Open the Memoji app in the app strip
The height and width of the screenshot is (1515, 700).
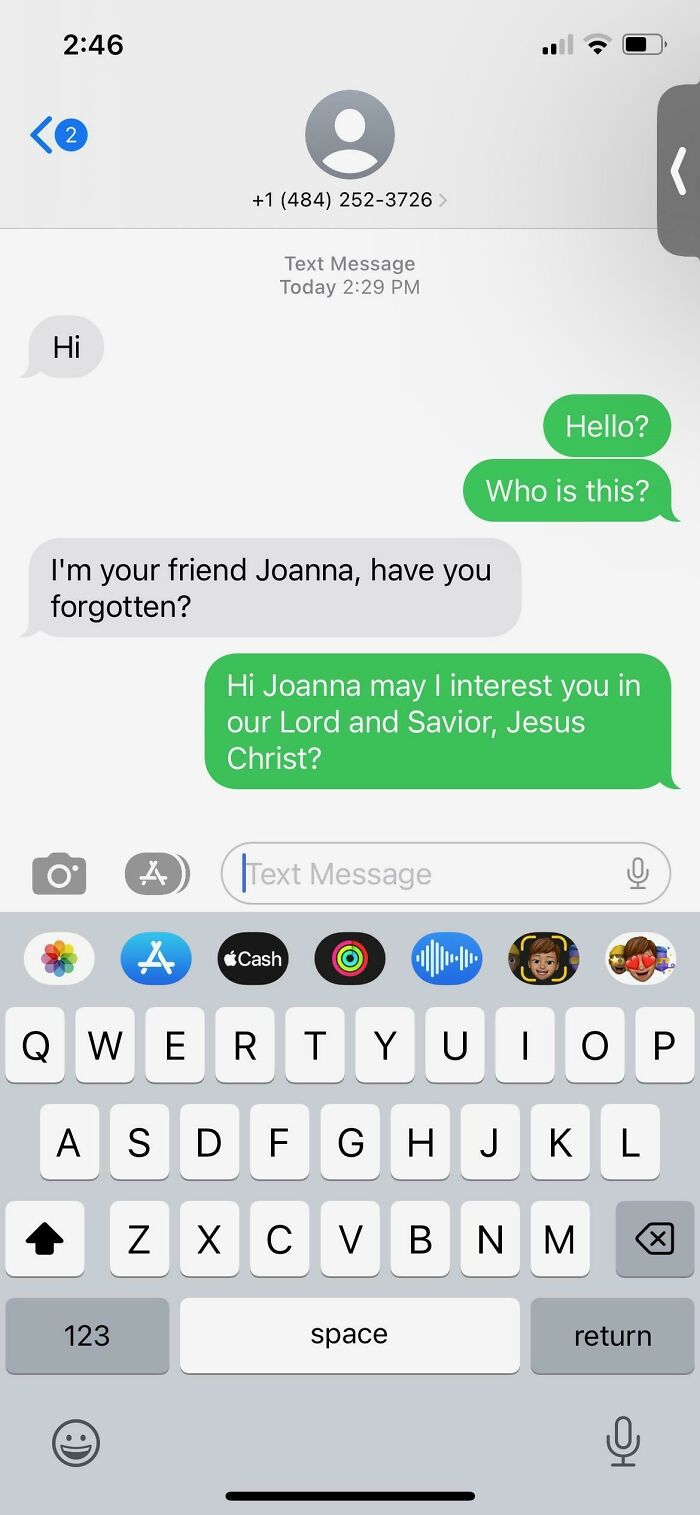point(544,959)
